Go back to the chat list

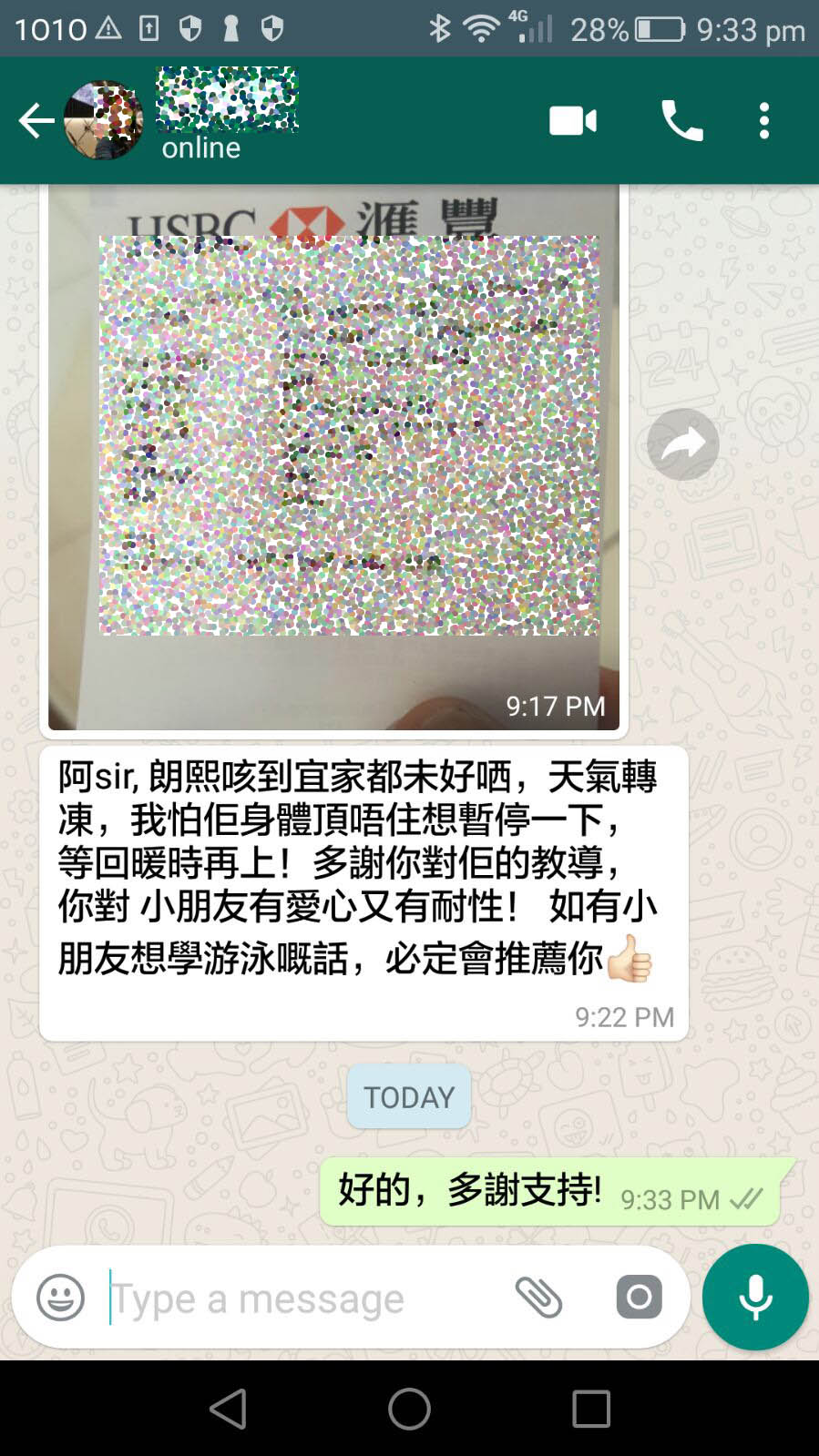coord(36,120)
